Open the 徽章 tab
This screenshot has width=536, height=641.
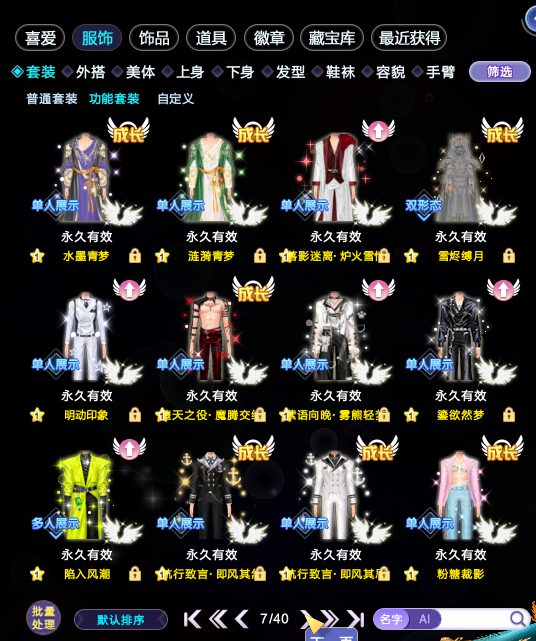269,38
